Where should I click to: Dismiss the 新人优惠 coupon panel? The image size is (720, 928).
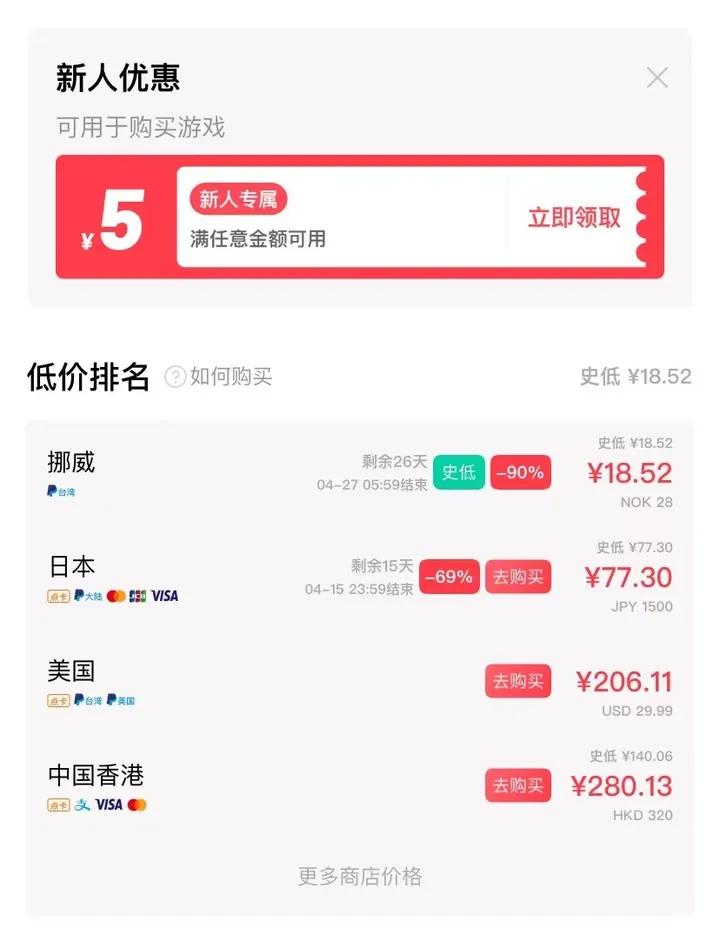pos(657,77)
